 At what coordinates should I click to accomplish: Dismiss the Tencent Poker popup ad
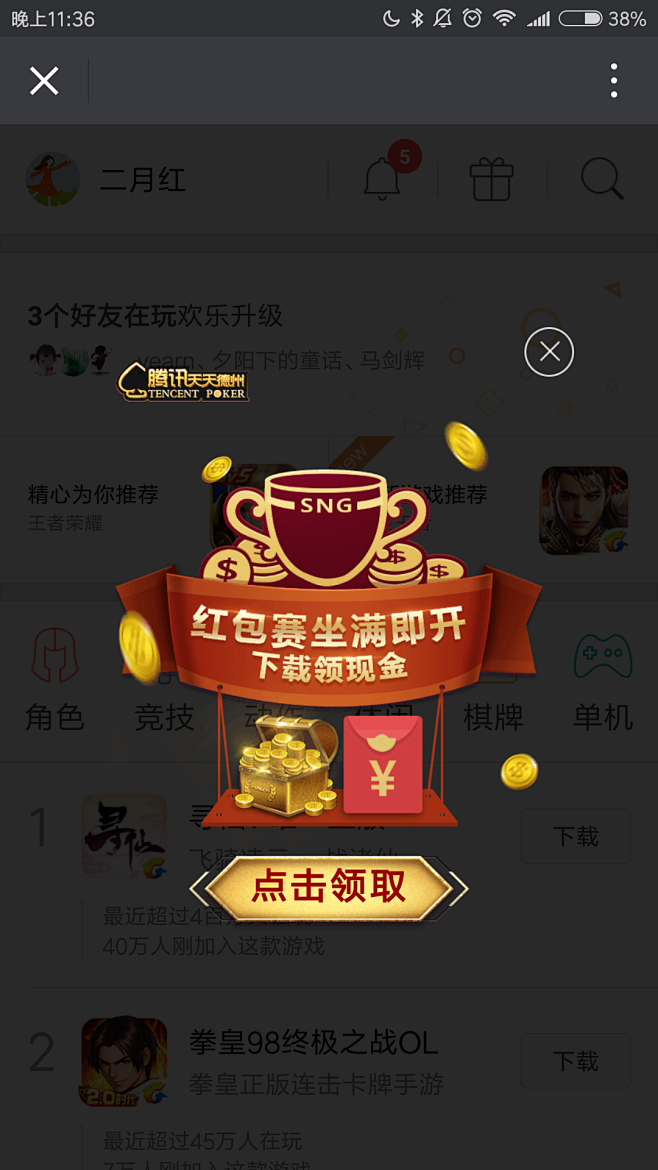coord(549,351)
